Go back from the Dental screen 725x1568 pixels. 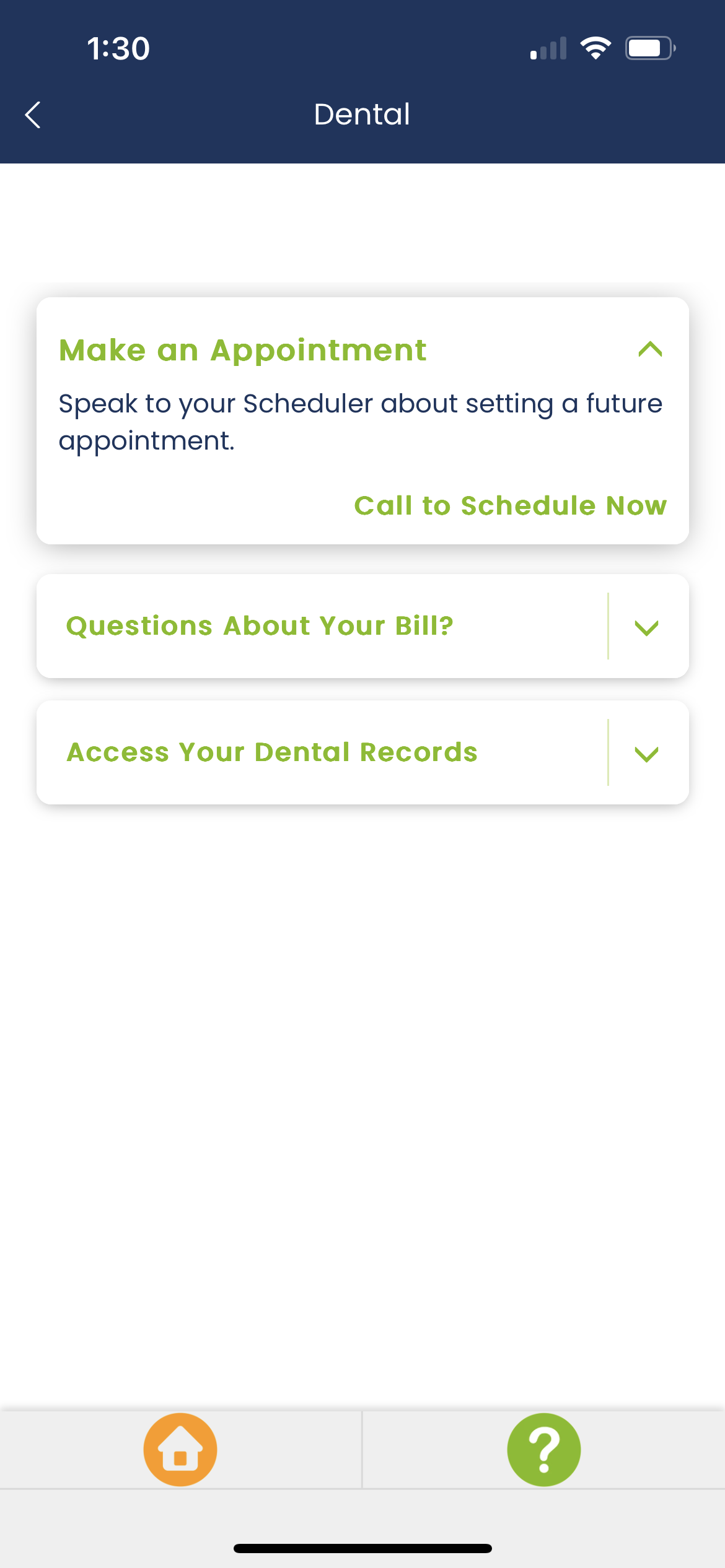tap(33, 115)
